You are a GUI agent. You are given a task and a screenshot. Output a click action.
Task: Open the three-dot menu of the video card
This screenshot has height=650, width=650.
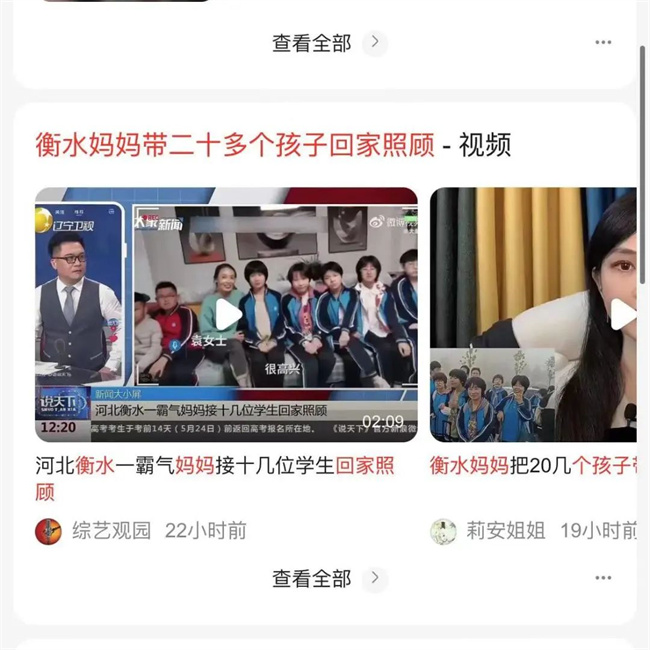coord(603,578)
